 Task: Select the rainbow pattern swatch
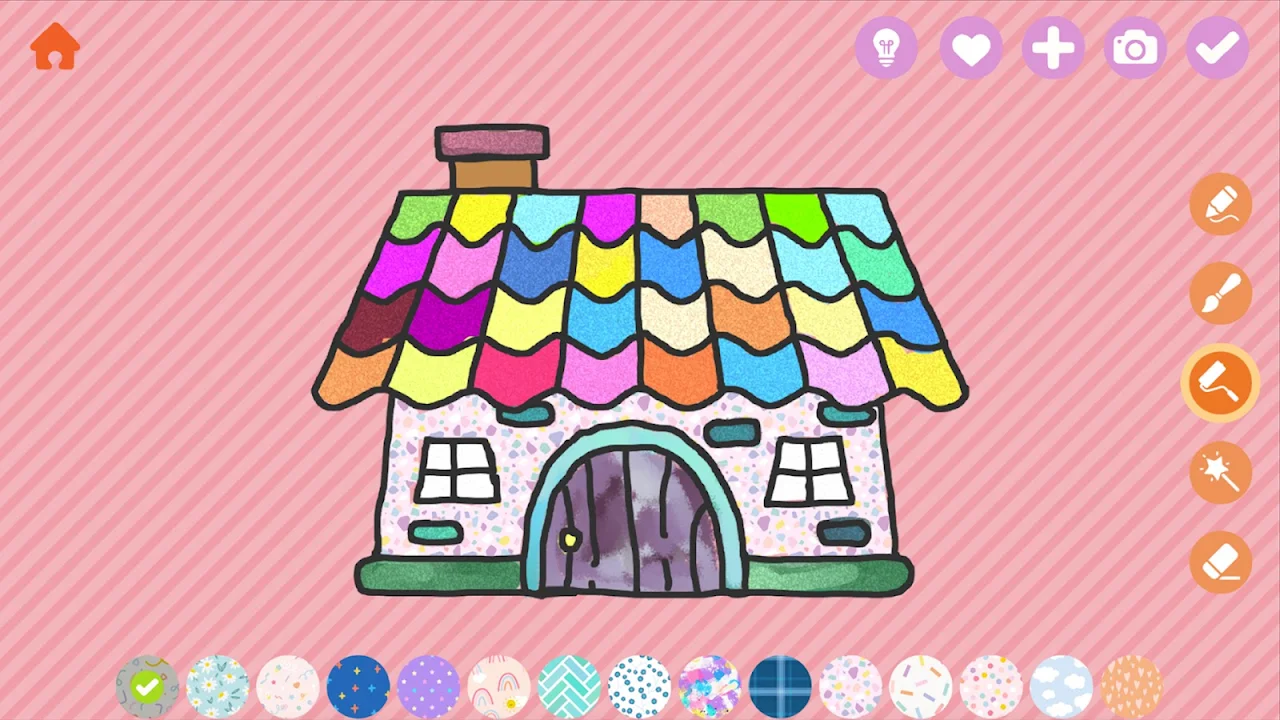pos(499,686)
